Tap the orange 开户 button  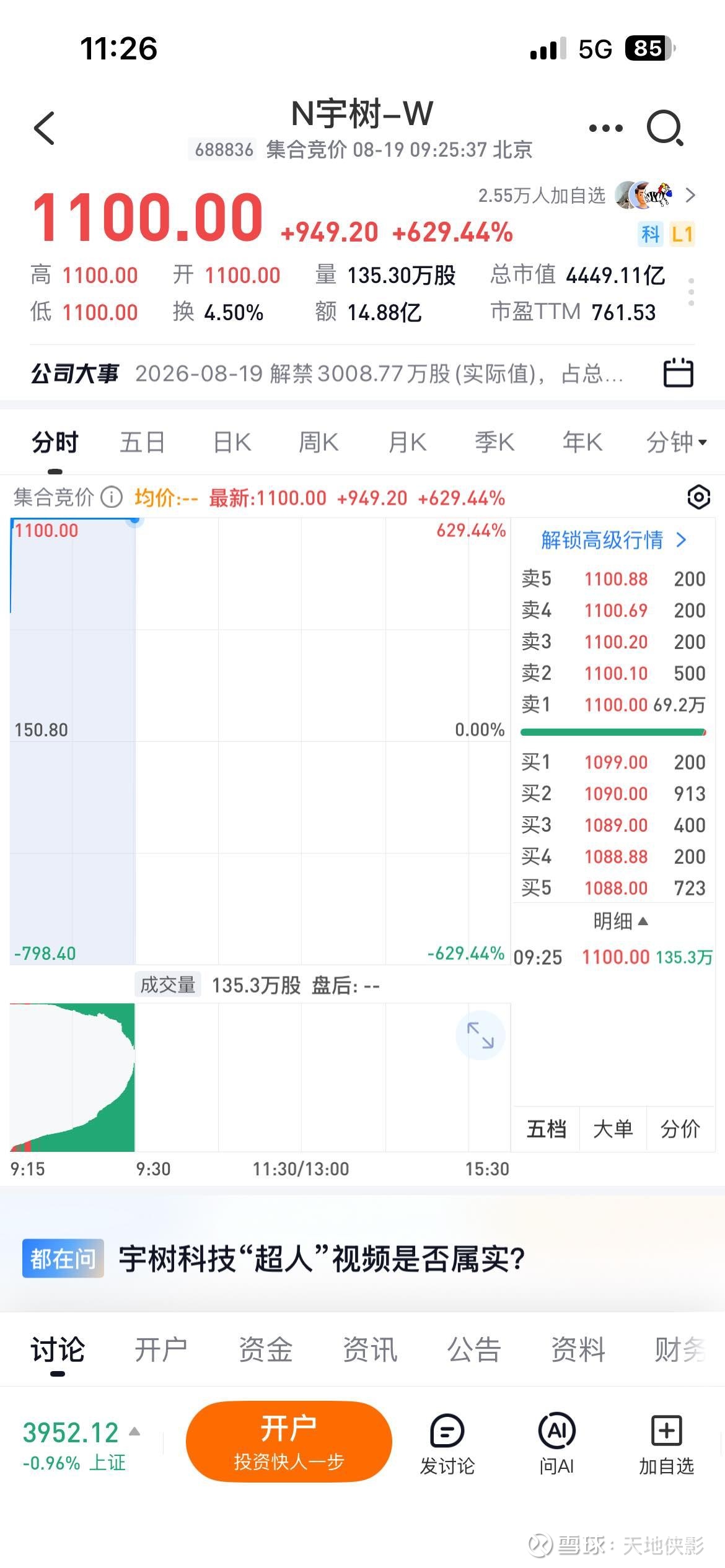pos(289,1442)
